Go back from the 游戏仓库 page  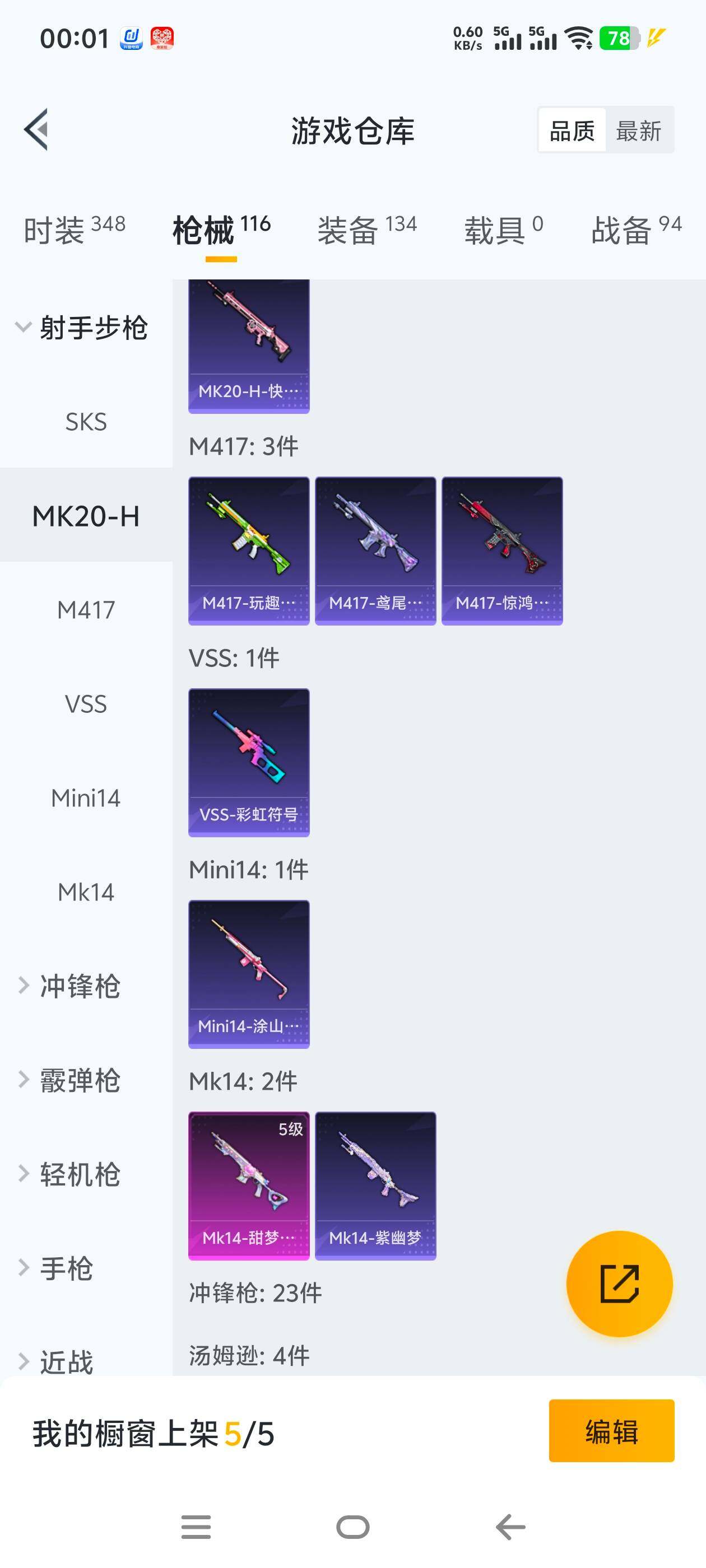(x=36, y=130)
